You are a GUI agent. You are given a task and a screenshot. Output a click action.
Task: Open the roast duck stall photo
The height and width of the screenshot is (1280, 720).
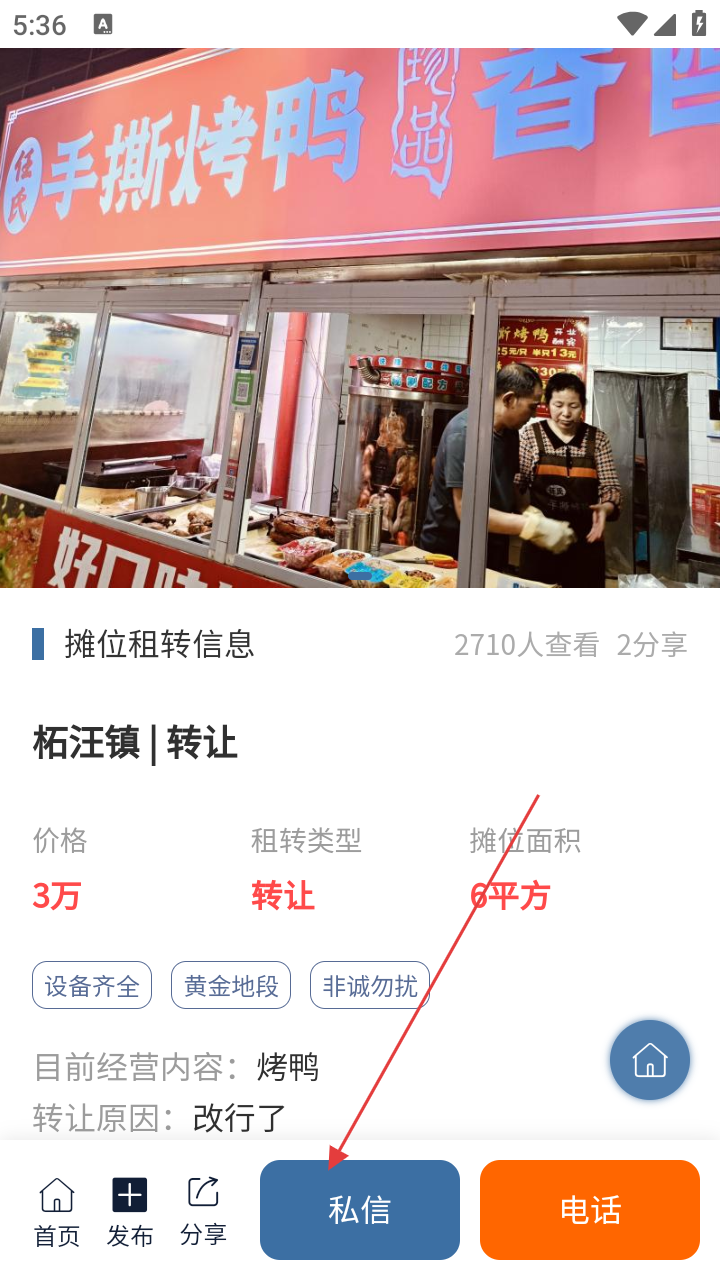pyautogui.click(x=360, y=318)
